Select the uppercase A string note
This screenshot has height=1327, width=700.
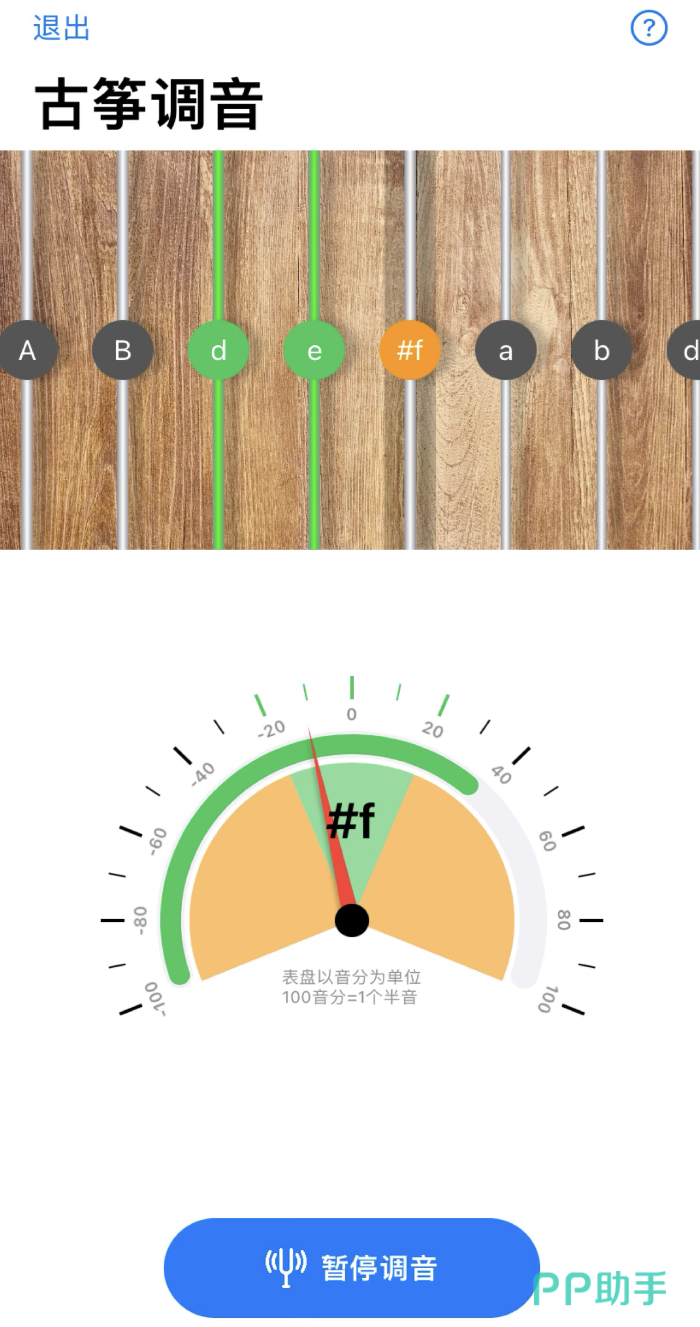coord(27,351)
